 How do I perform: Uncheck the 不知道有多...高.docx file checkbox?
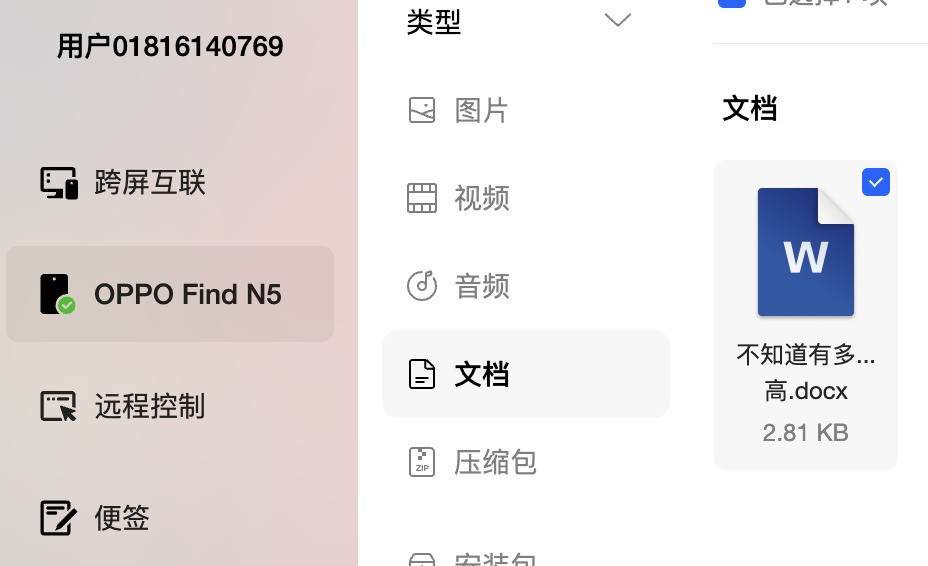click(x=875, y=182)
